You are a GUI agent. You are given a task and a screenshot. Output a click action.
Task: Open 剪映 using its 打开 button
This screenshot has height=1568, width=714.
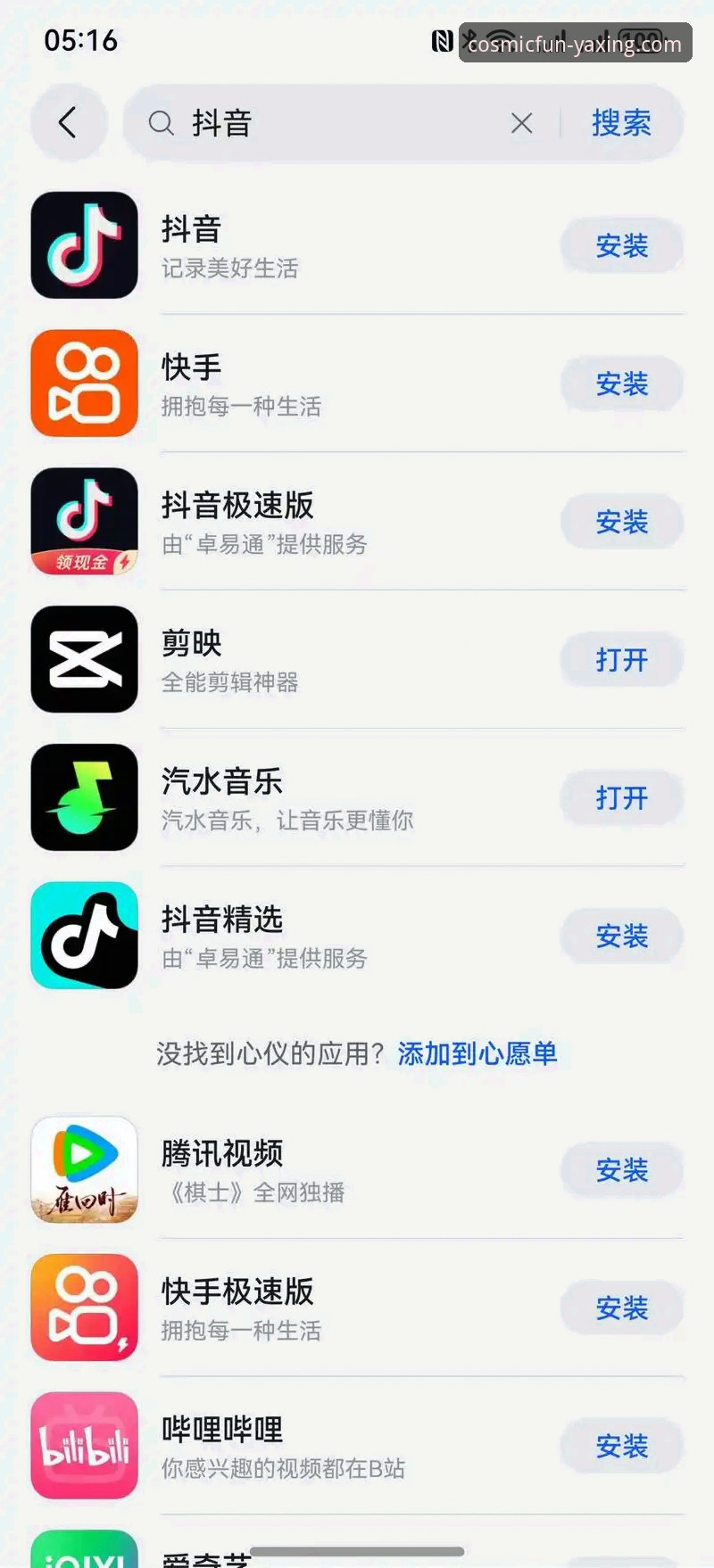621,660
